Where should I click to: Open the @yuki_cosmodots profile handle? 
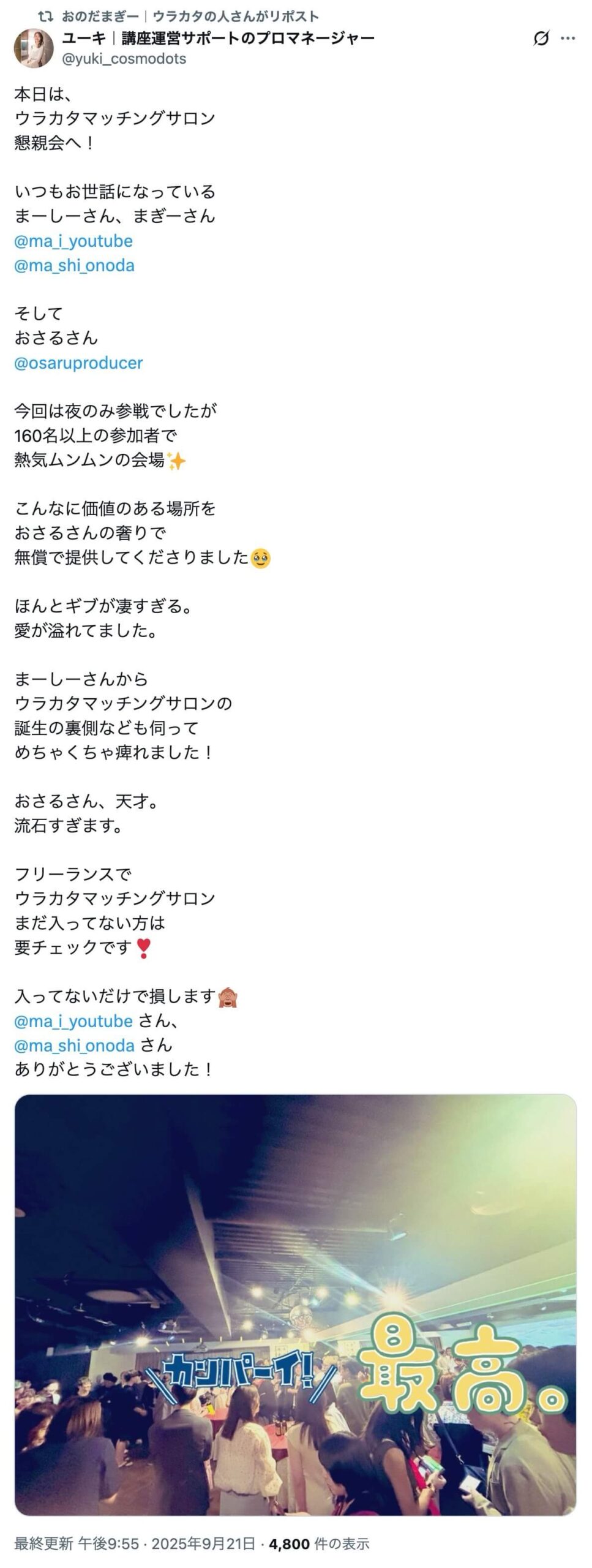[124, 59]
